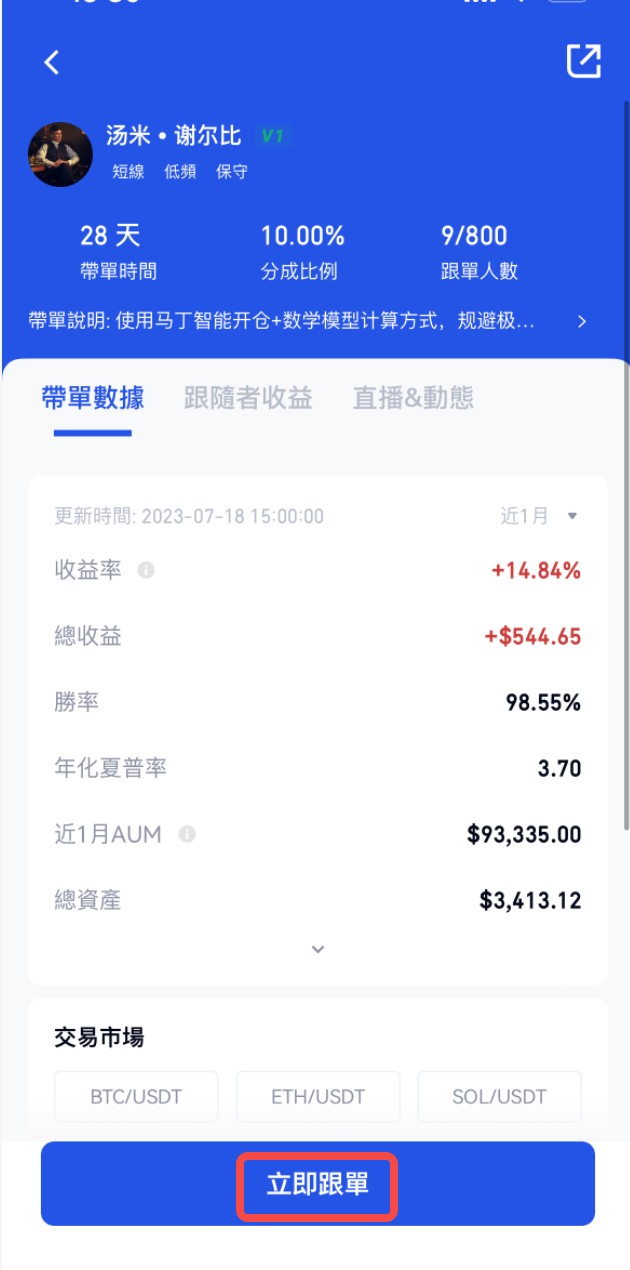This screenshot has width=630, height=1270.
Task: Go back using the top-left arrow
Action: tap(52, 62)
